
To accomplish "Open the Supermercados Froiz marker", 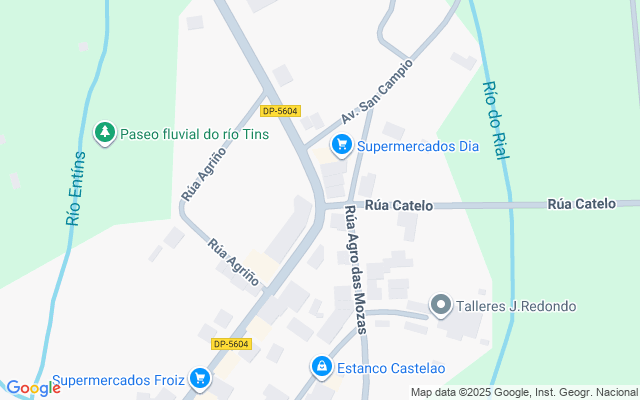I will (200, 378).
